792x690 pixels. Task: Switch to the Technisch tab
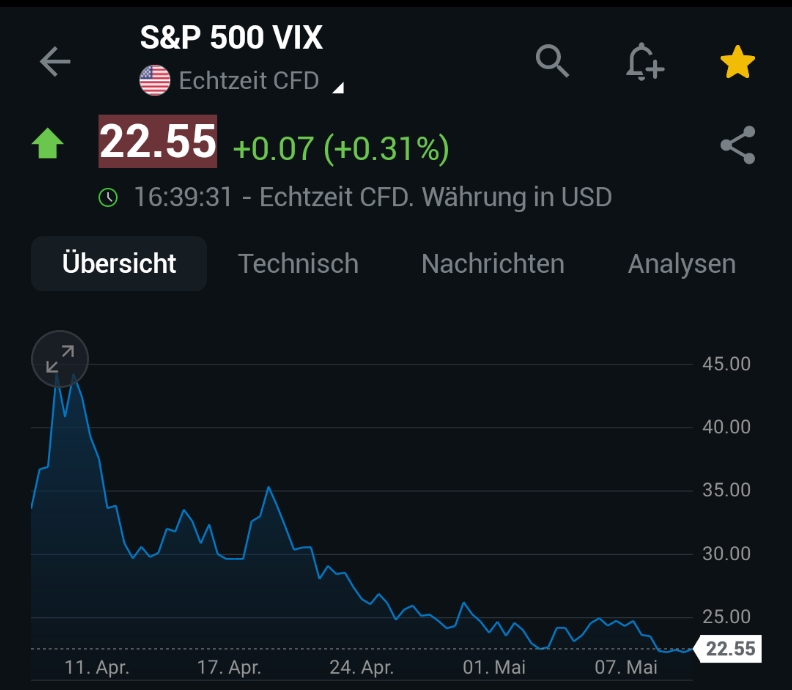pyautogui.click(x=298, y=264)
